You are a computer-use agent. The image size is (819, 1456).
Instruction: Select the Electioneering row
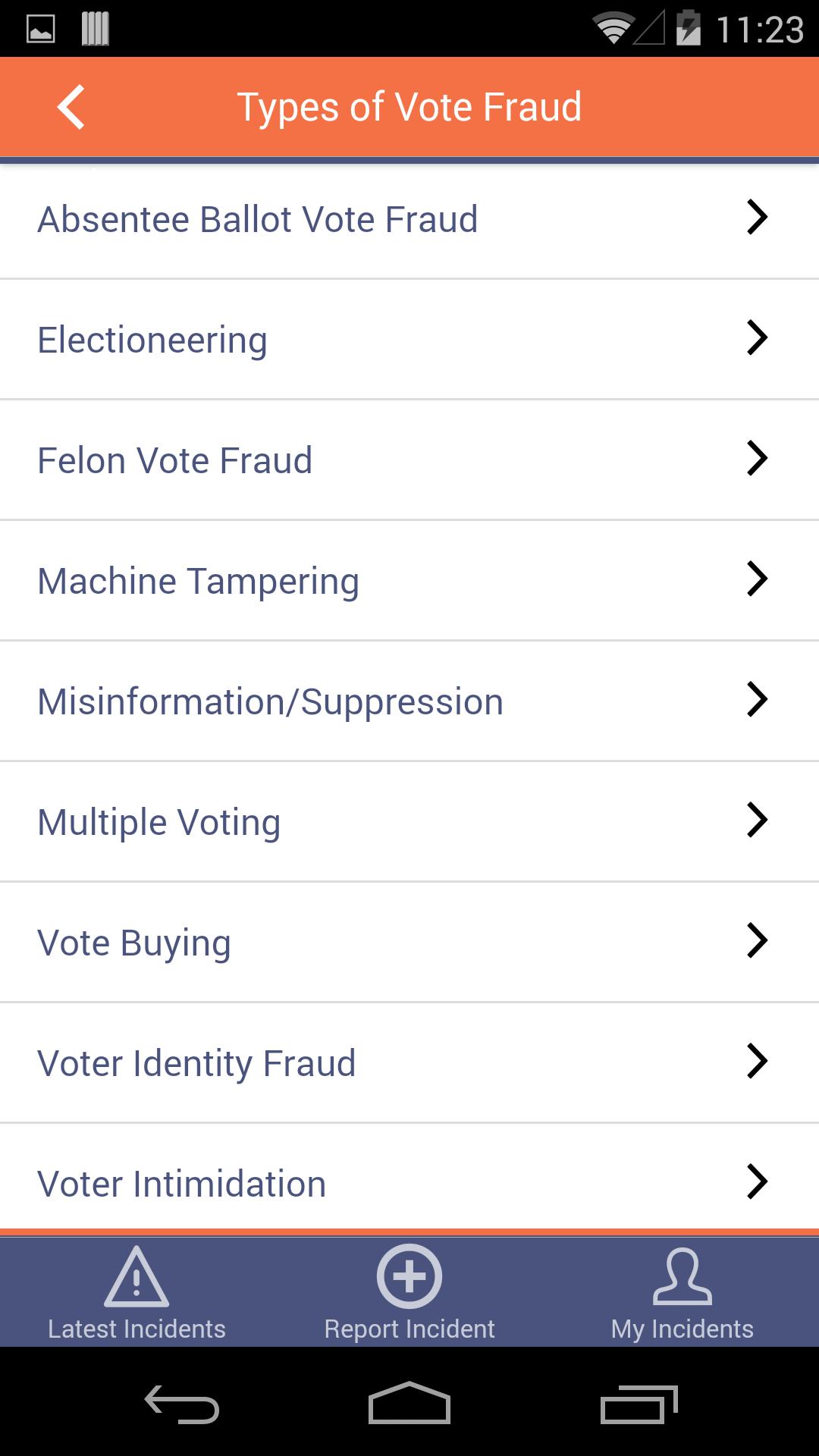409,339
